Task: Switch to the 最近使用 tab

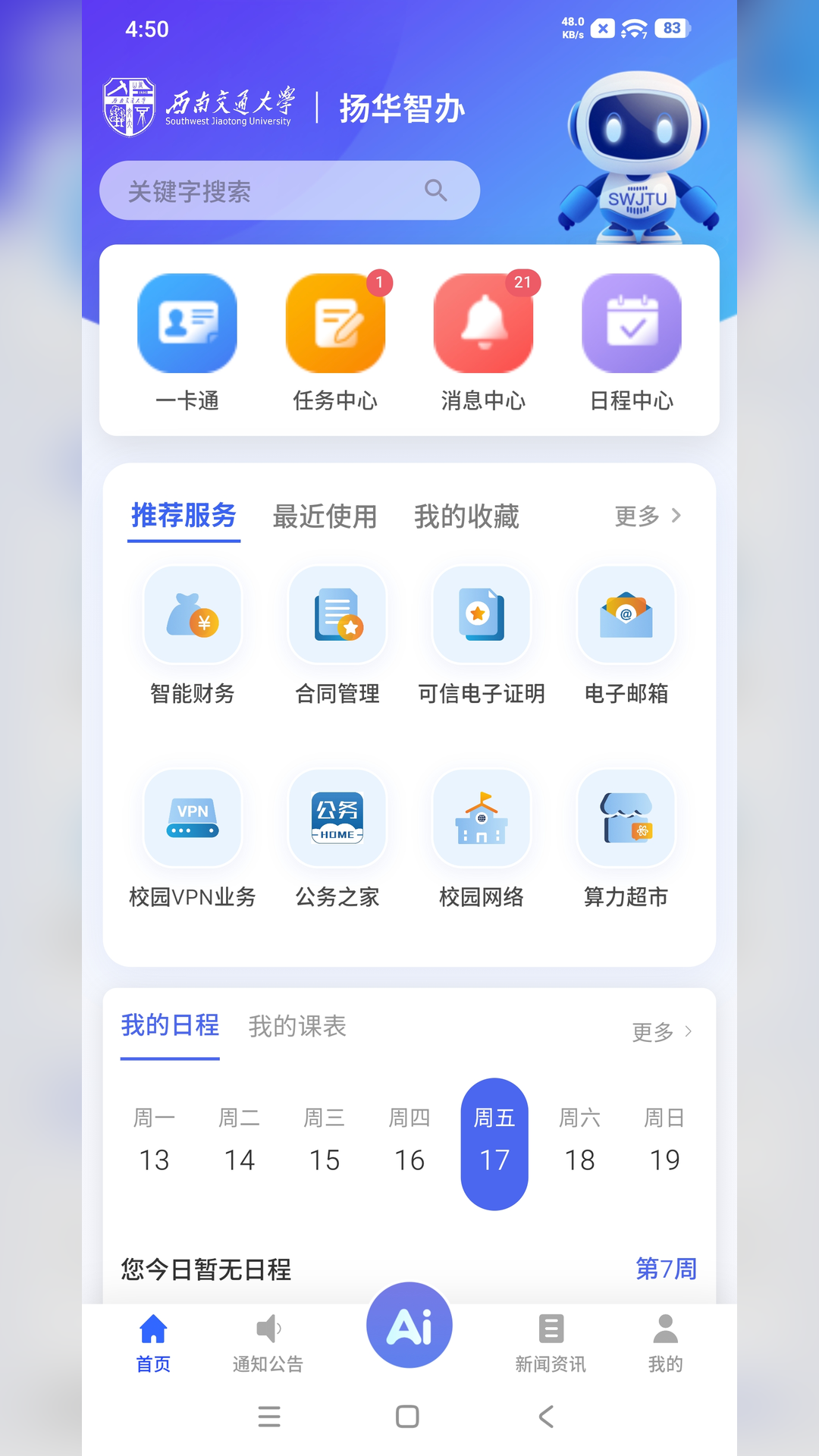Action: point(325,516)
